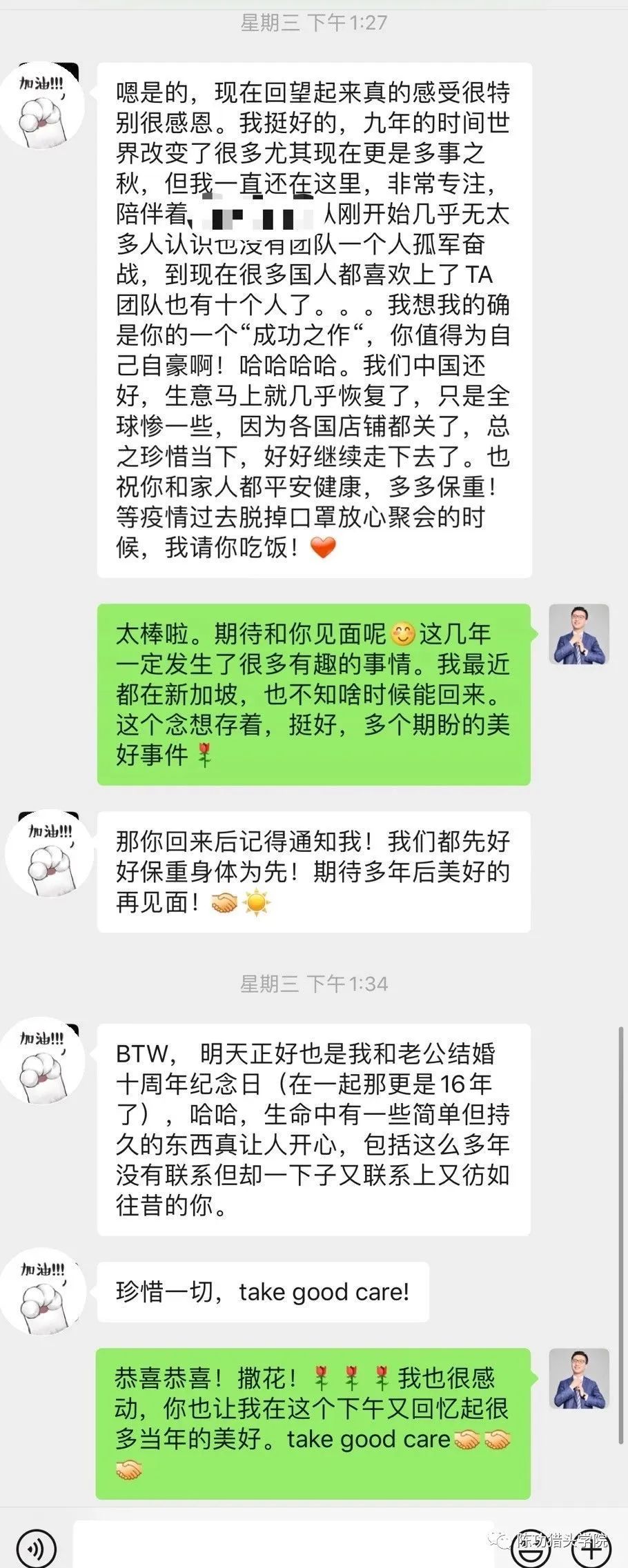Open my avatar beside the 太棒啦 message
Image resolution: width=628 pixels, height=1568 pixels.
point(579,635)
